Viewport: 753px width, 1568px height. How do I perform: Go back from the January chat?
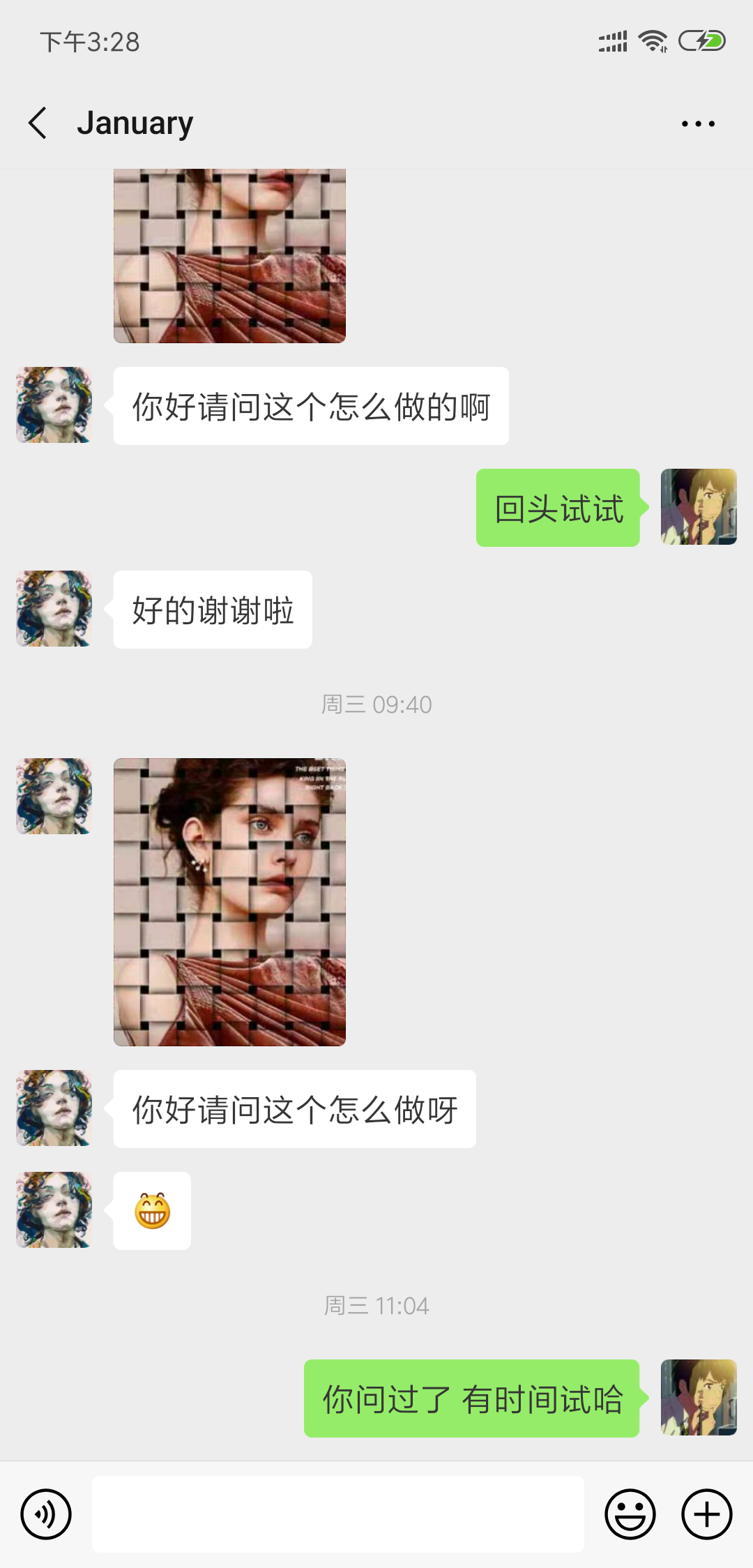coord(38,123)
